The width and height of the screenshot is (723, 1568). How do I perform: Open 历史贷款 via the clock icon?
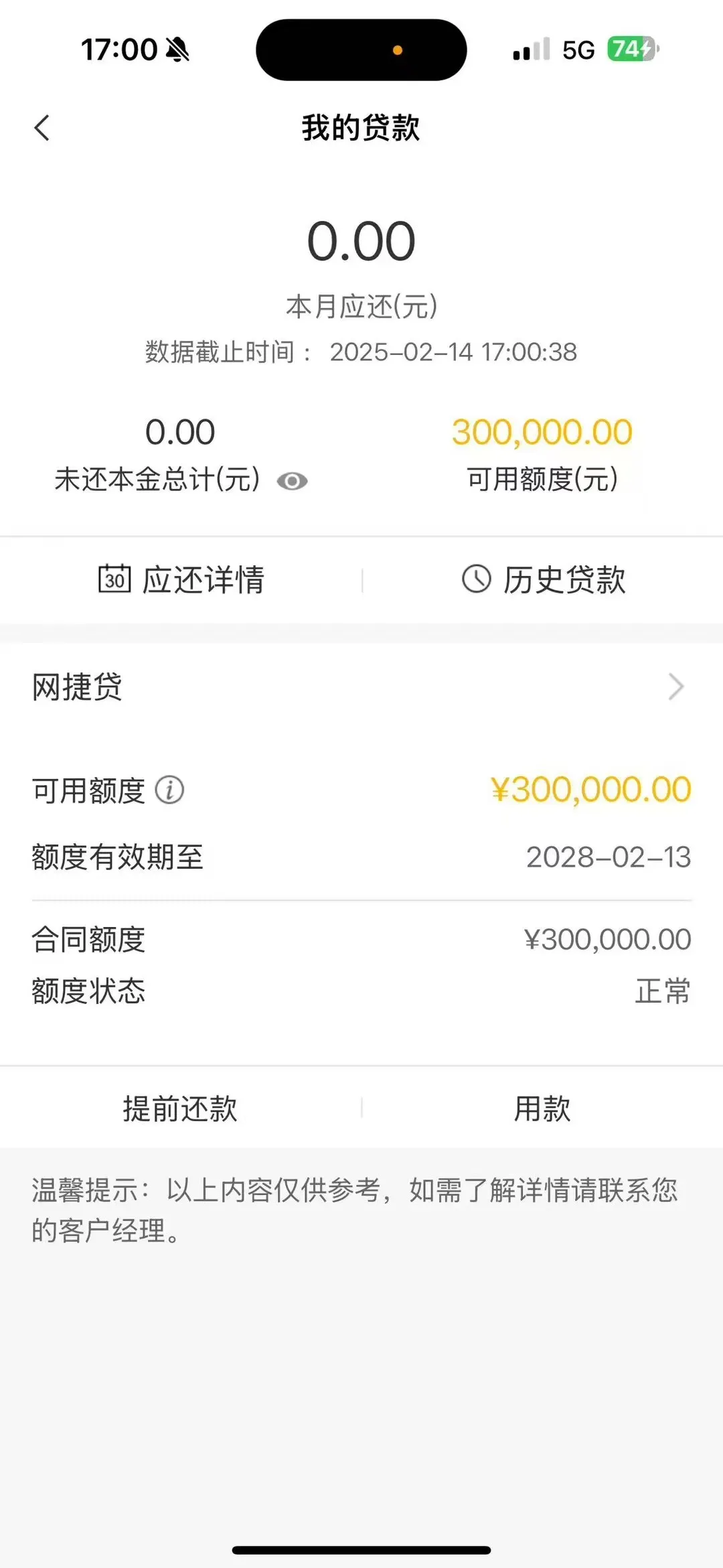tap(475, 580)
